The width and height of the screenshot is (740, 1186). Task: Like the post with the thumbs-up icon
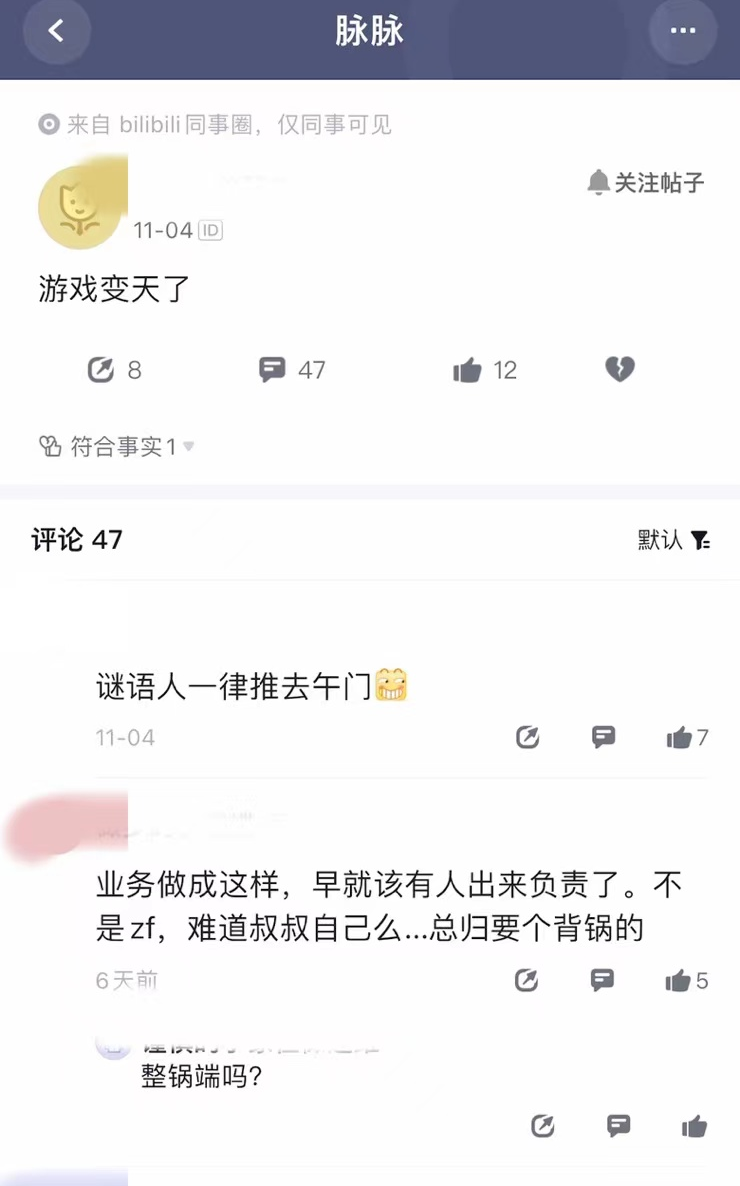coord(467,369)
